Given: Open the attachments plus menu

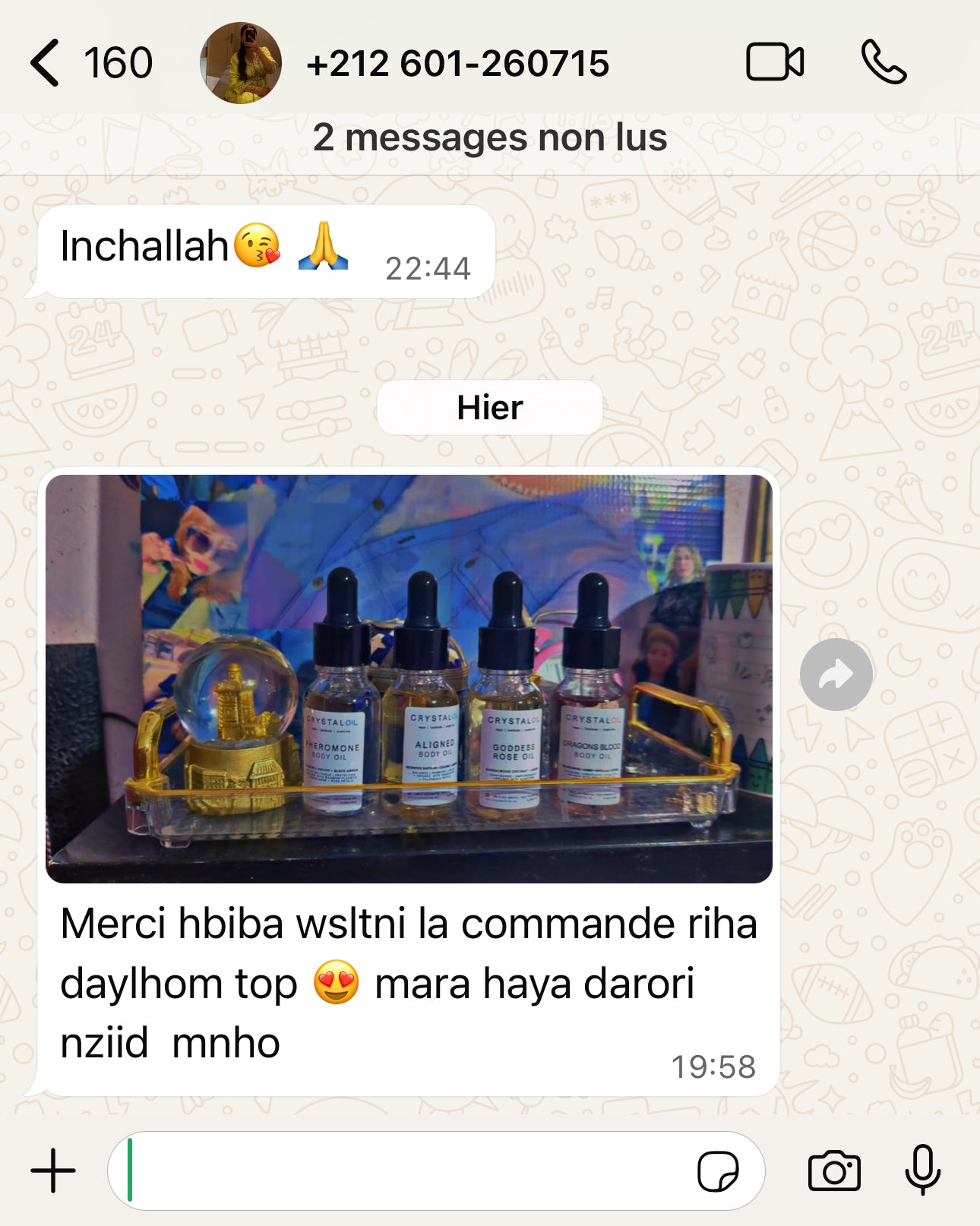Looking at the screenshot, I should [53, 1171].
